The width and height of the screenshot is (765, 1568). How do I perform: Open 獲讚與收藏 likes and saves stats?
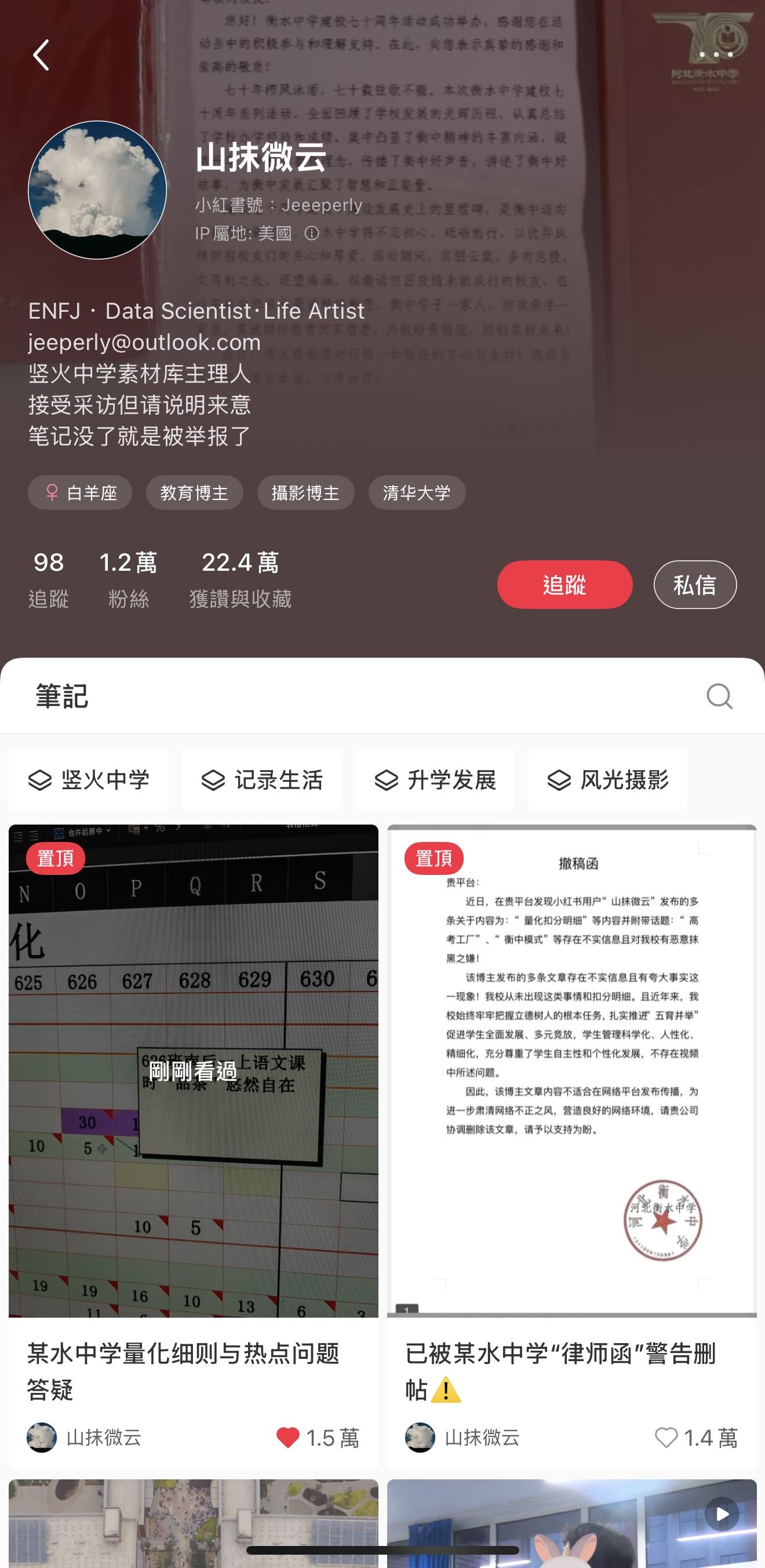click(x=241, y=579)
